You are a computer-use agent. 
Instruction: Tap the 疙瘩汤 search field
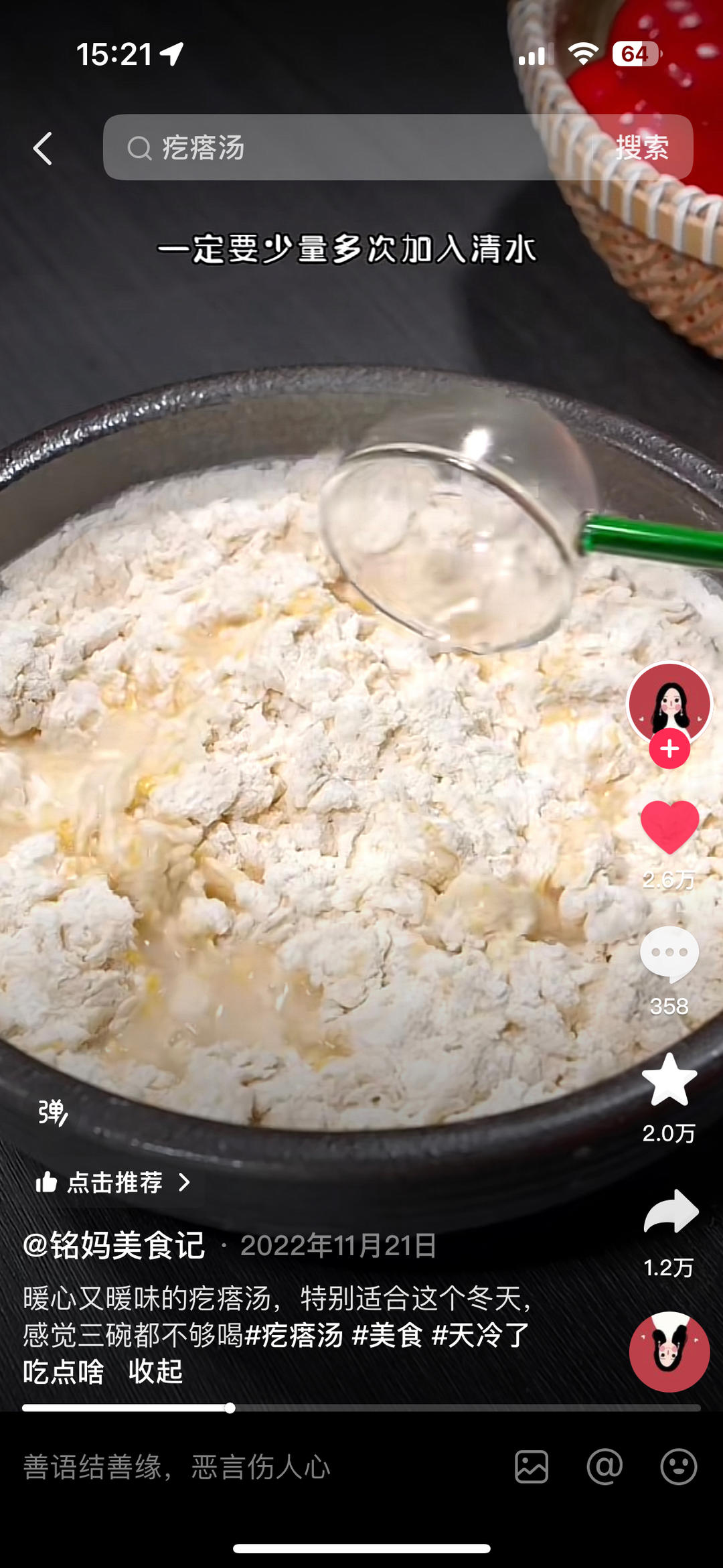point(348,147)
